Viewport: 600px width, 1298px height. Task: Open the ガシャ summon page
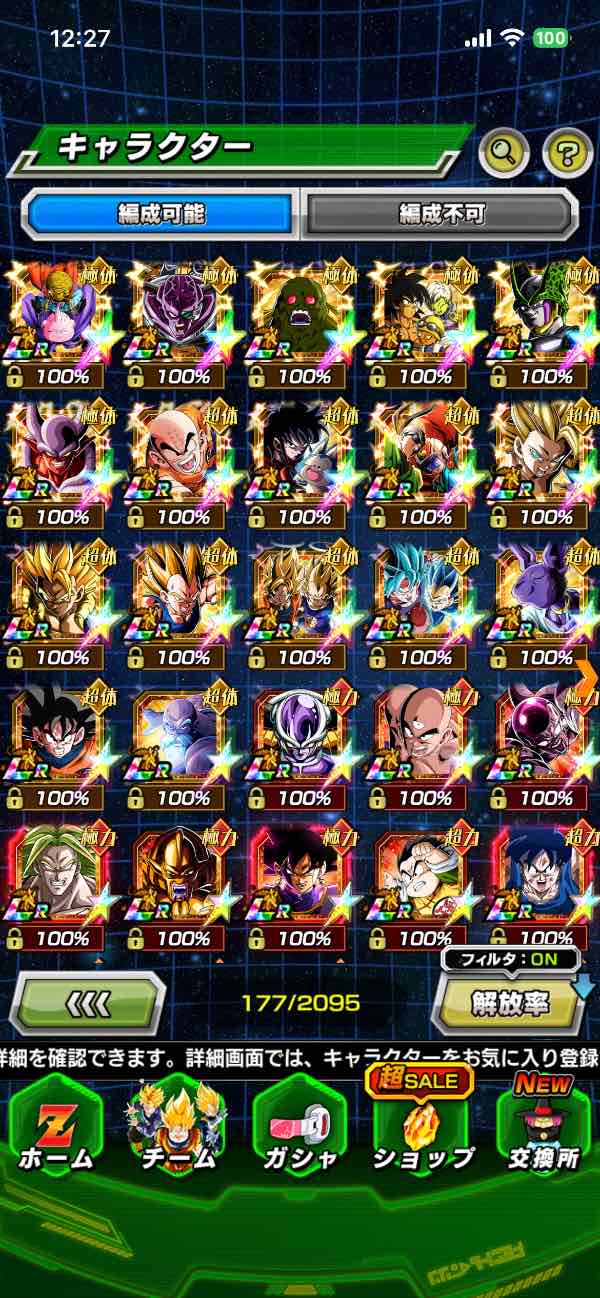coord(299,1128)
